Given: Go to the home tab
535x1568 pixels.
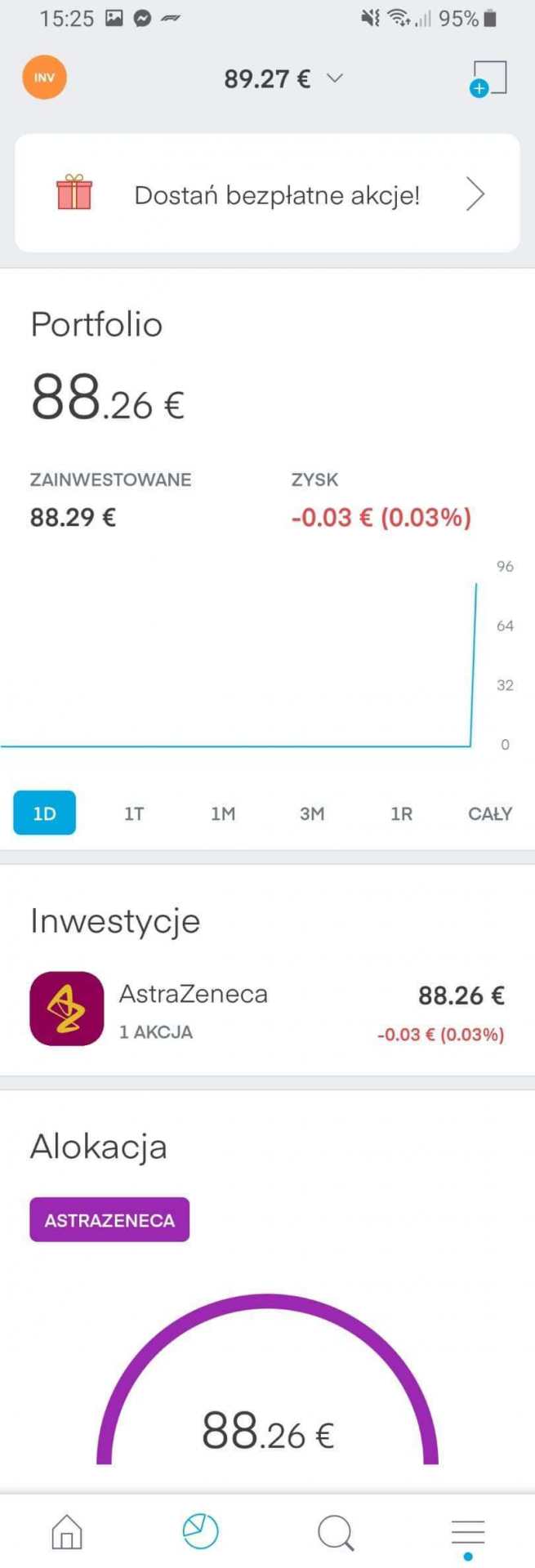Looking at the screenshot, I should pos(67,1532).
